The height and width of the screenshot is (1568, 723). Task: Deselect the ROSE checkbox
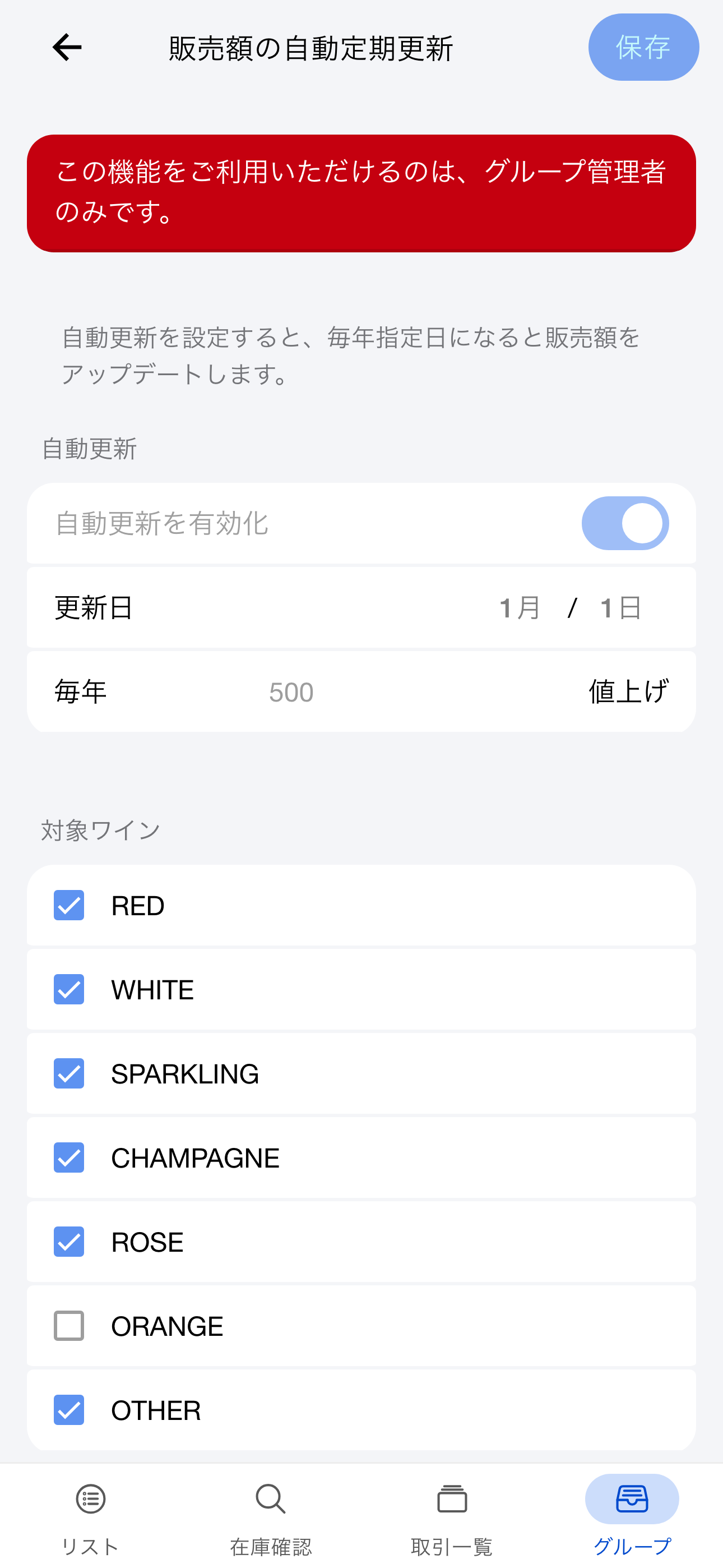pos(69,1242)
